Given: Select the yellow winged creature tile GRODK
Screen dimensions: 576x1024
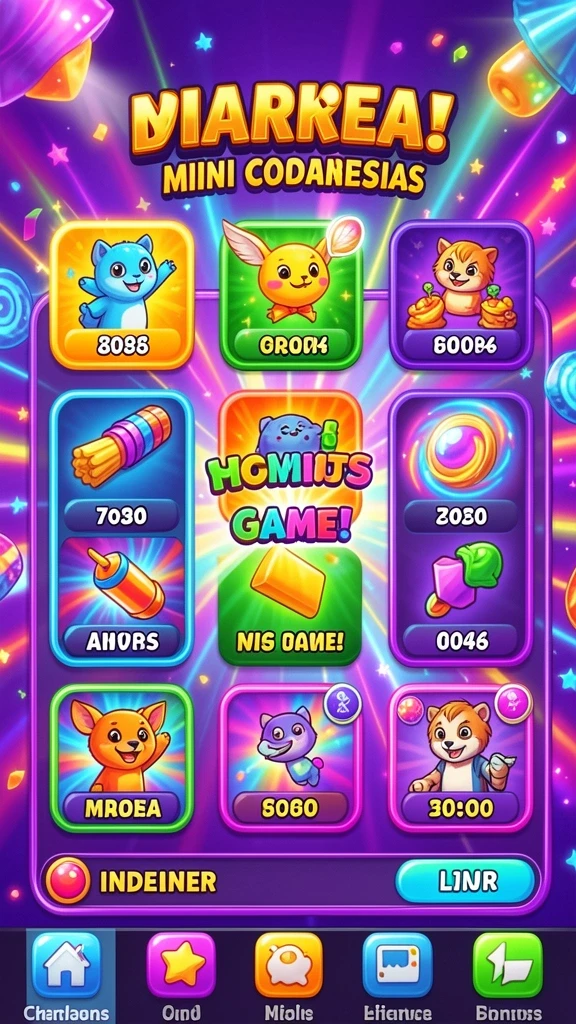Looking at the screenshot, I should click(291, 295).
